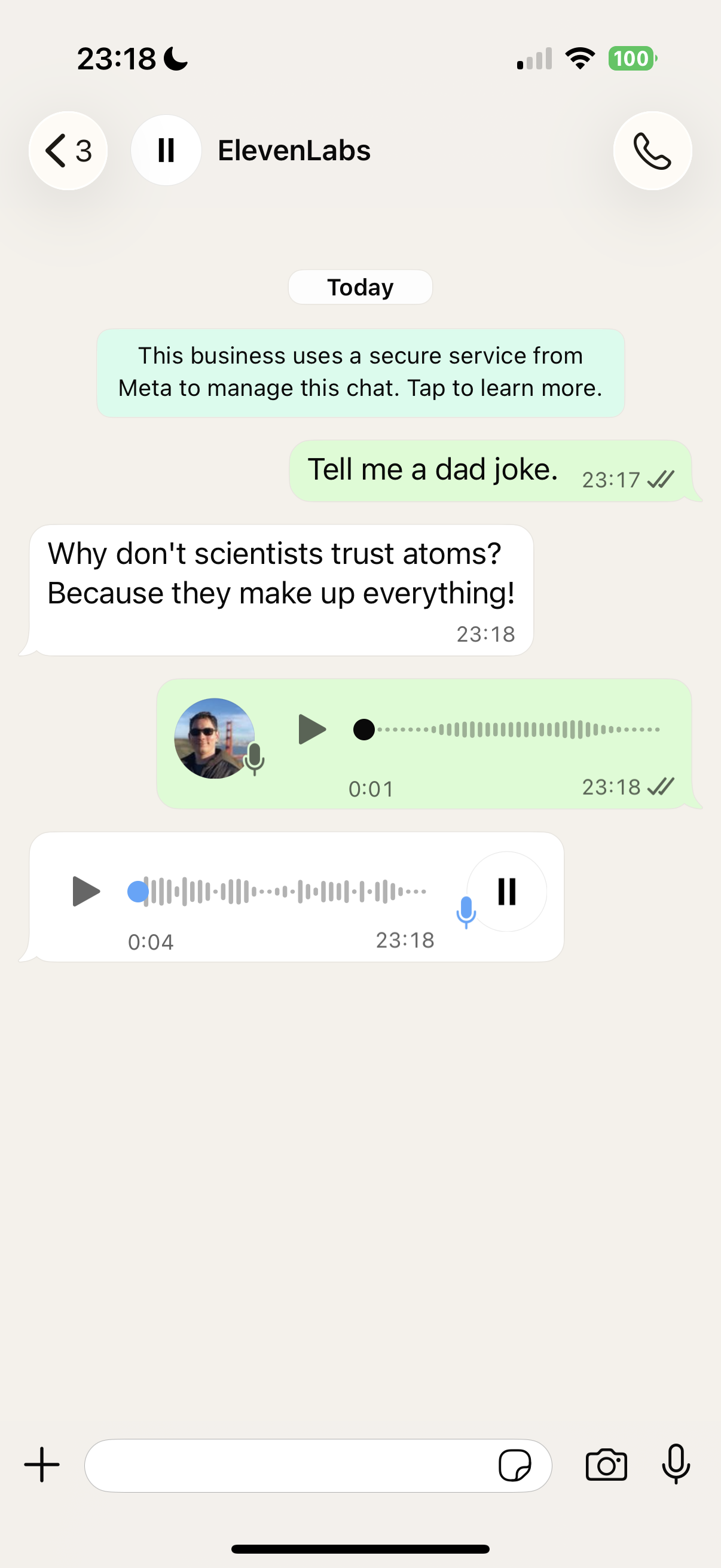Select the Today date divider
The image size is (721, 1568).
click(x=360, y=286)
